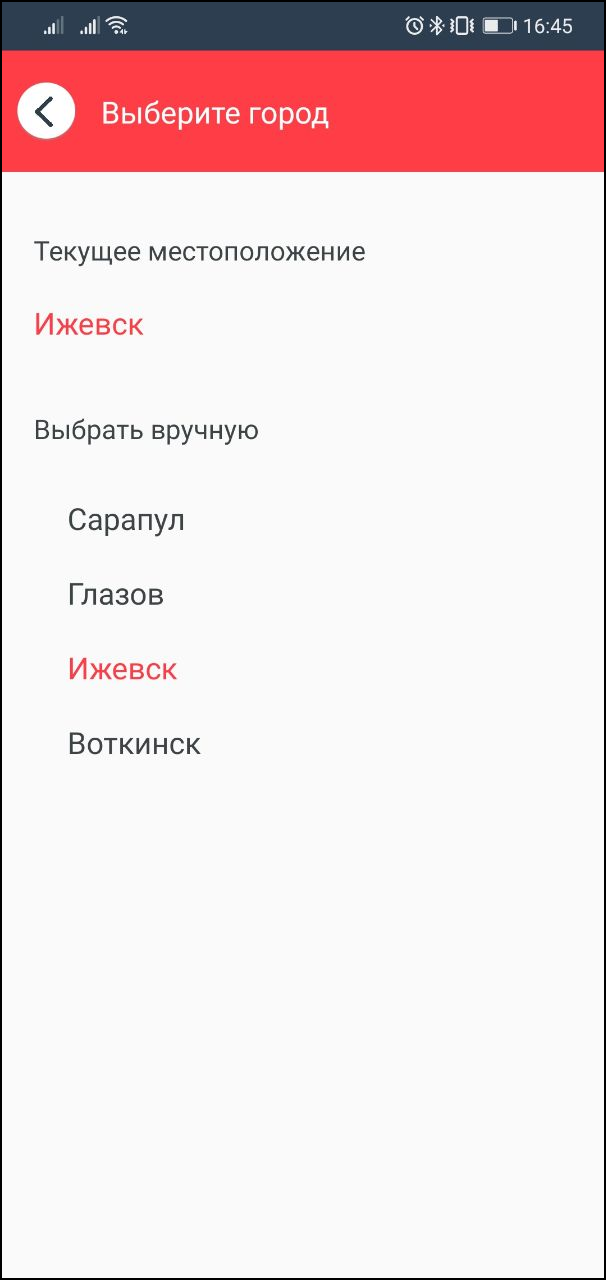The width and height of the screenshot is (606, 1280).
Task: Choose Воткинск as the city
Action: [134, 744]
